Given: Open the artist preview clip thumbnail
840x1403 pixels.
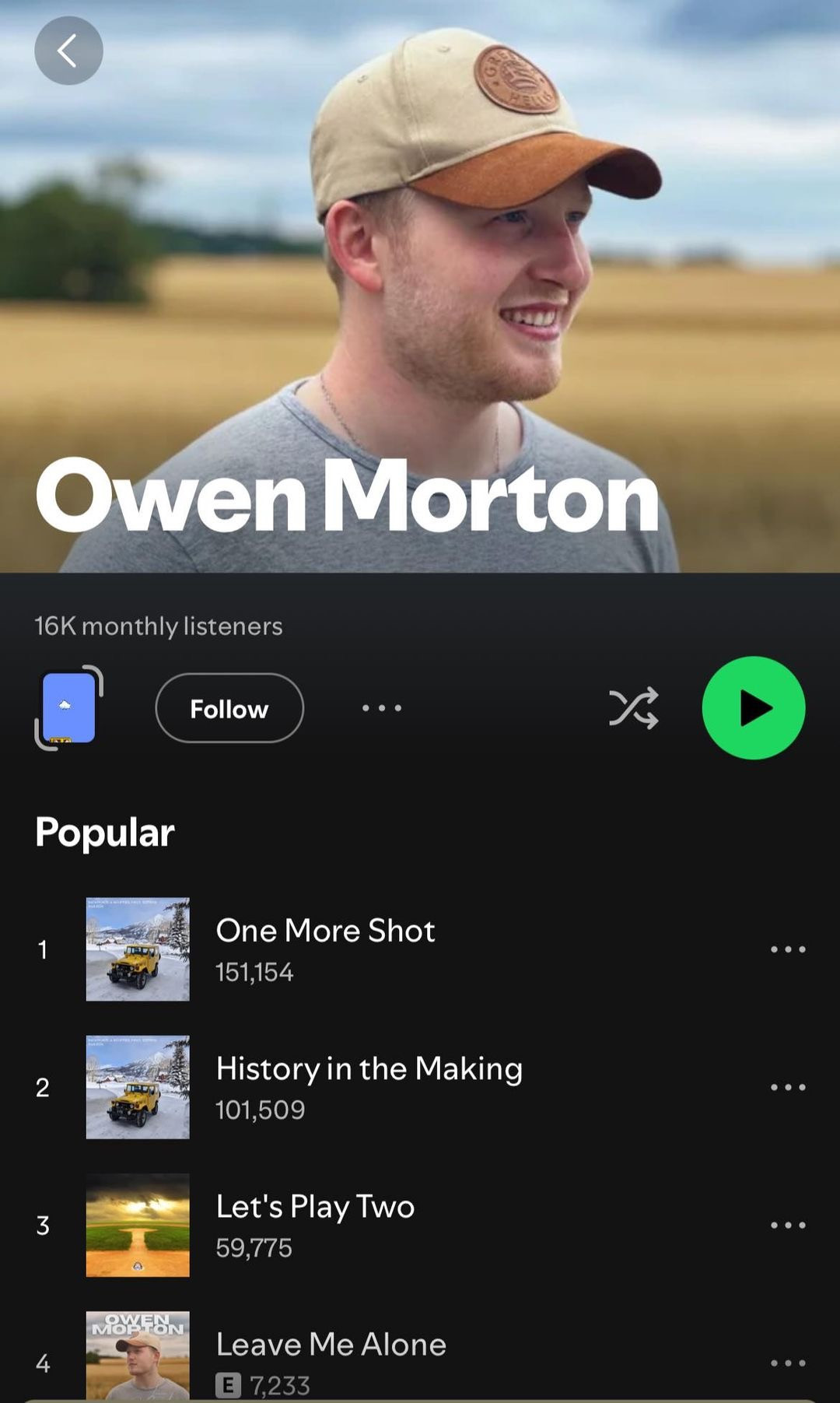Looking at the screenshot, I should point(69,708).
